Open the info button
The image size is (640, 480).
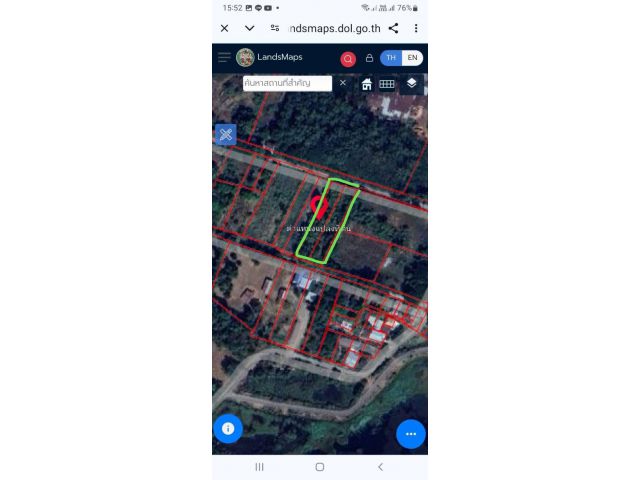click(x=228, y=428)
